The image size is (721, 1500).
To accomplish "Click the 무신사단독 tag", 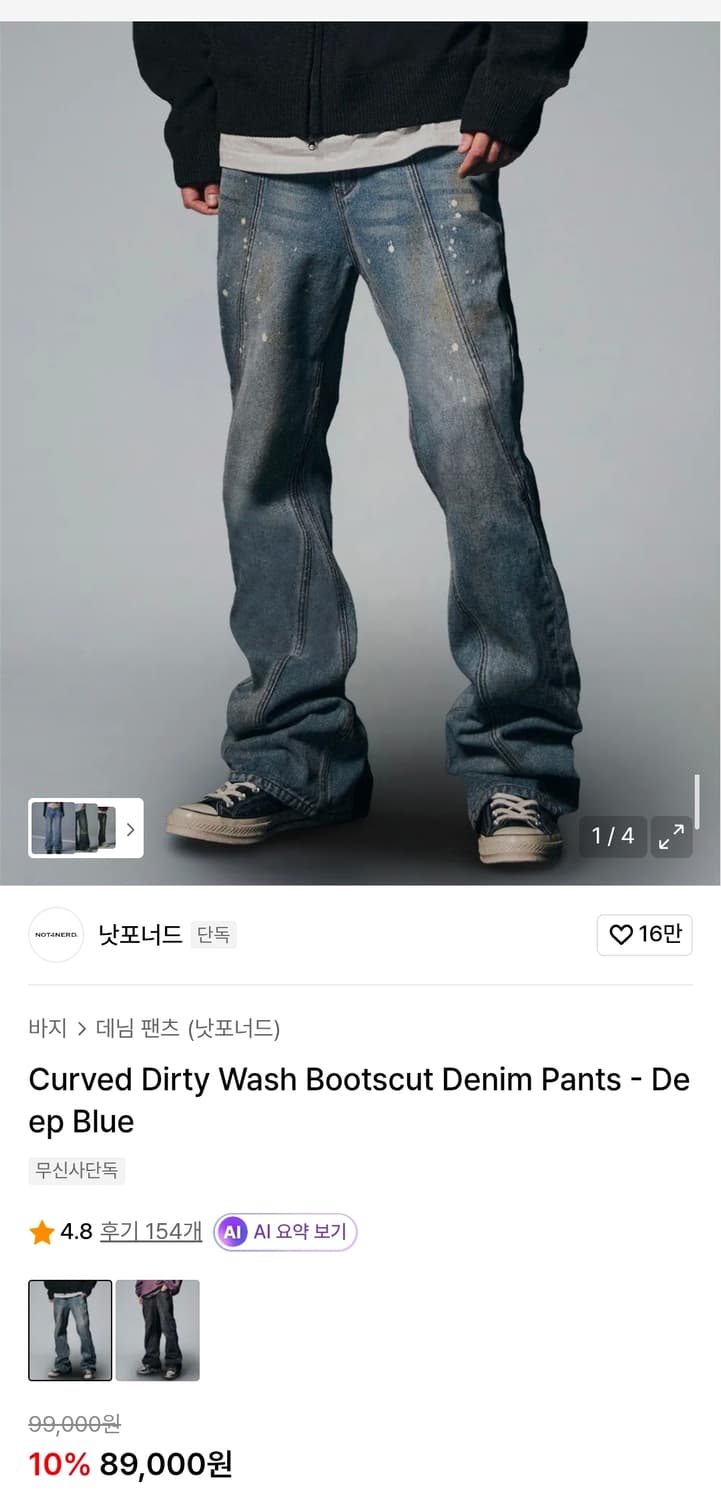I will tap(77, 1170).
